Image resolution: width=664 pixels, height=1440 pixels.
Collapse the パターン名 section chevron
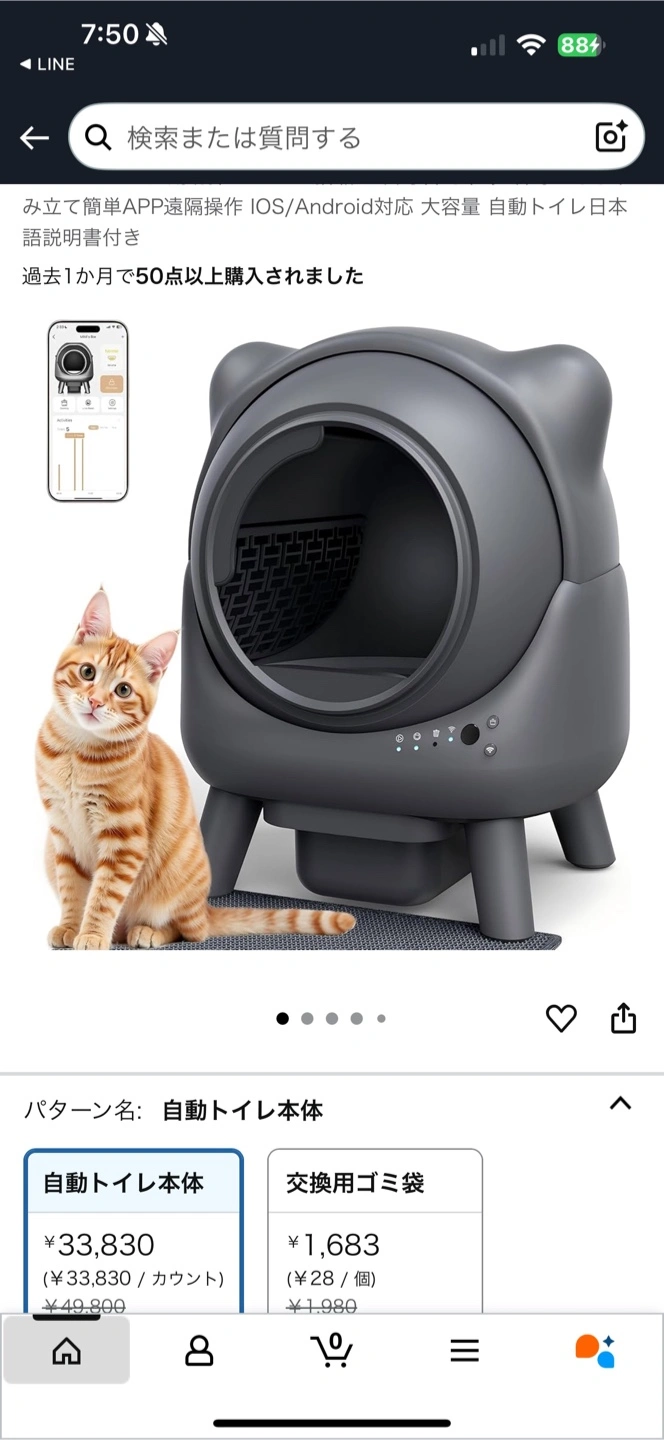point(620,1104)
